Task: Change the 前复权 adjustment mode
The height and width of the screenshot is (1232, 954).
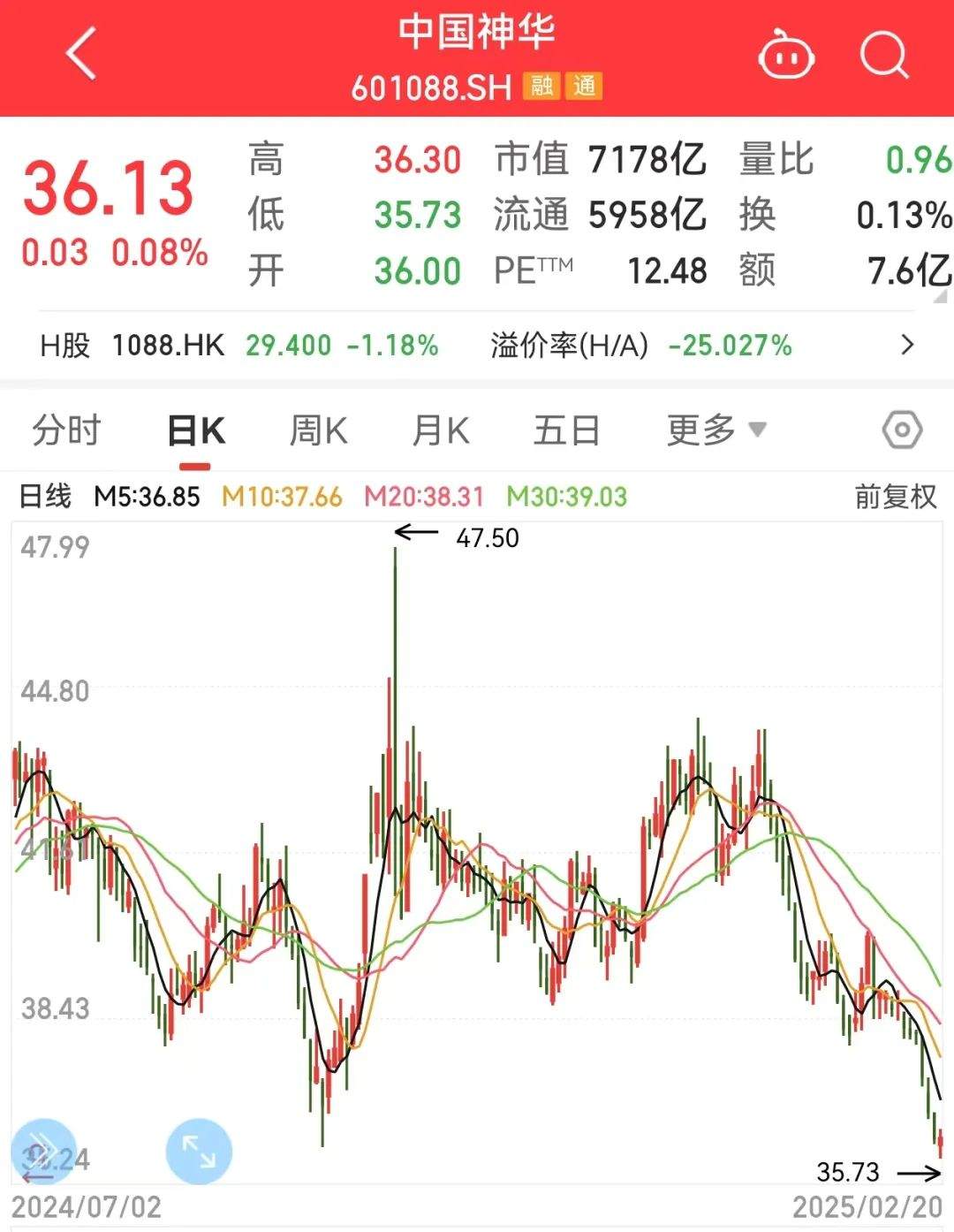Action: tap(895, 497)
